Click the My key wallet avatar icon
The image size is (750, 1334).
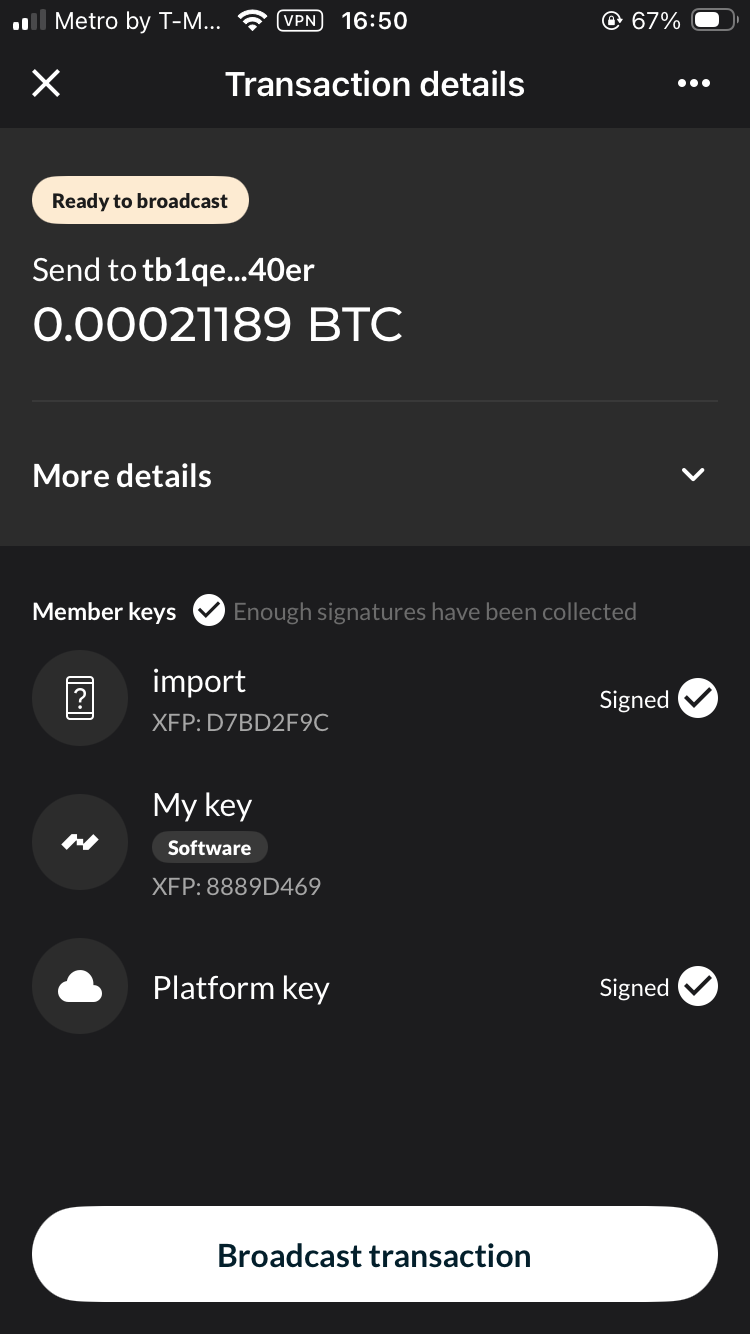tap(80, 842)
